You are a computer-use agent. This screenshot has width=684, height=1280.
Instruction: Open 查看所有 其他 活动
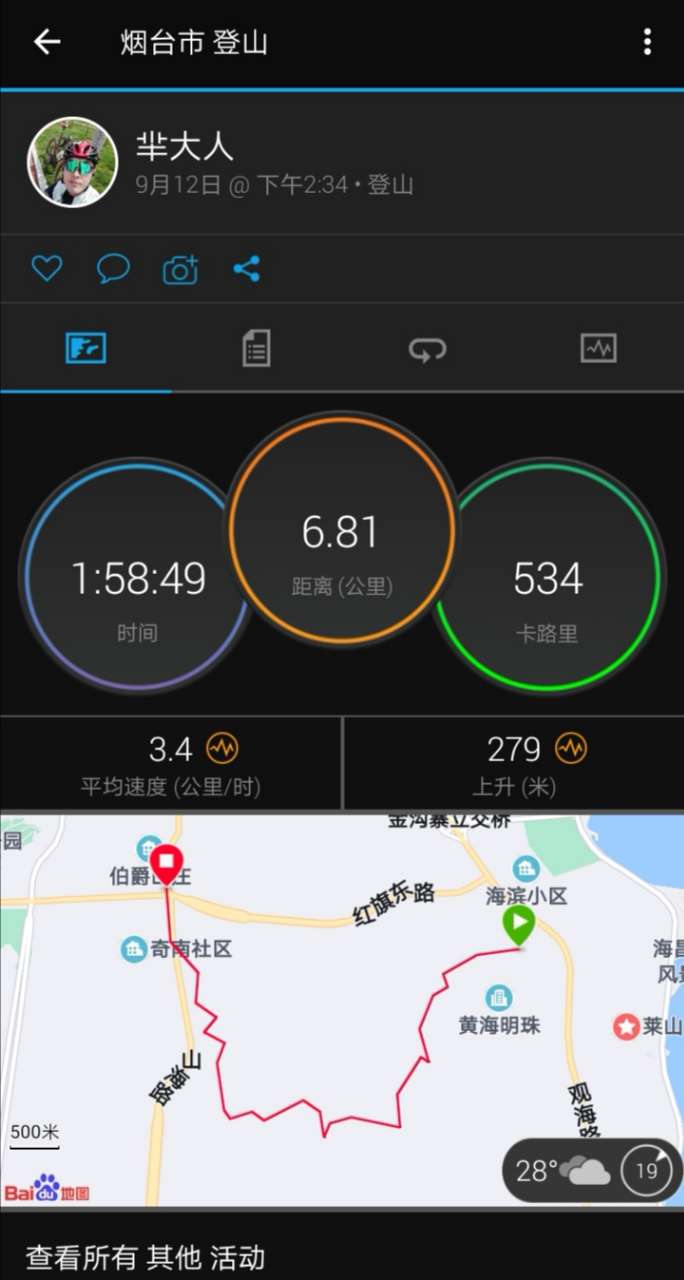pyautogui.click(x=146, y=1257)
